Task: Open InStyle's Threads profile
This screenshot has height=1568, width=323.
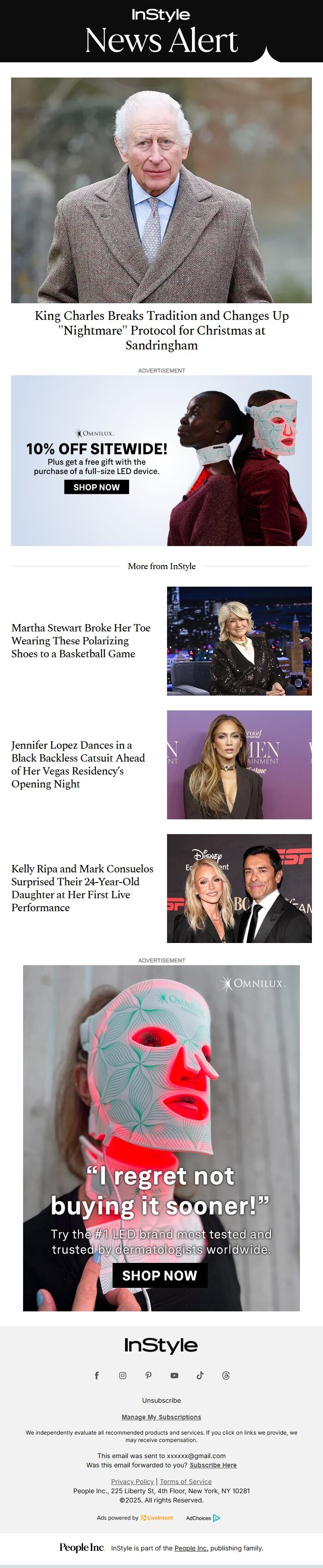Action: point(226,1376)
